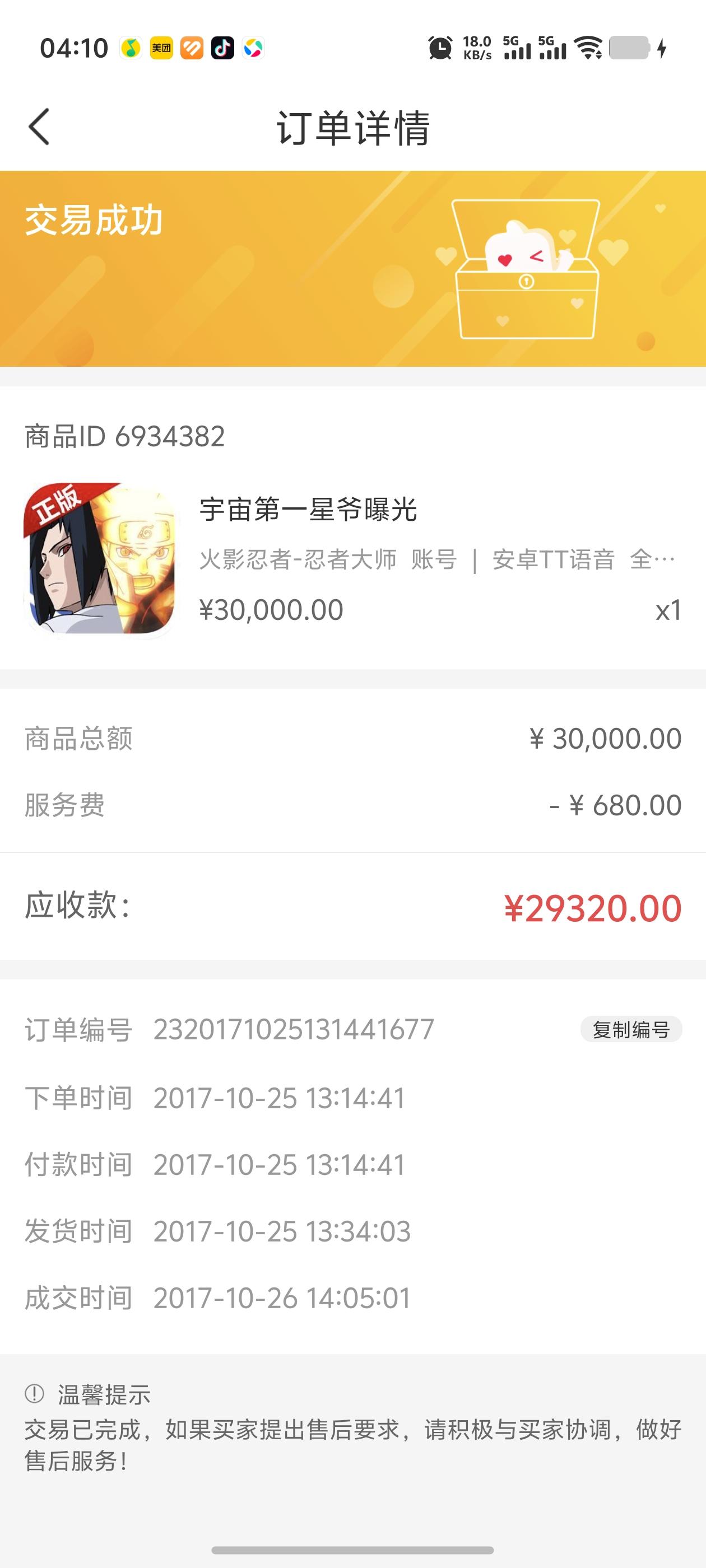706x1568 pixels.
Task: Tap the Meituan icon in the status bar
Action: 161,48
